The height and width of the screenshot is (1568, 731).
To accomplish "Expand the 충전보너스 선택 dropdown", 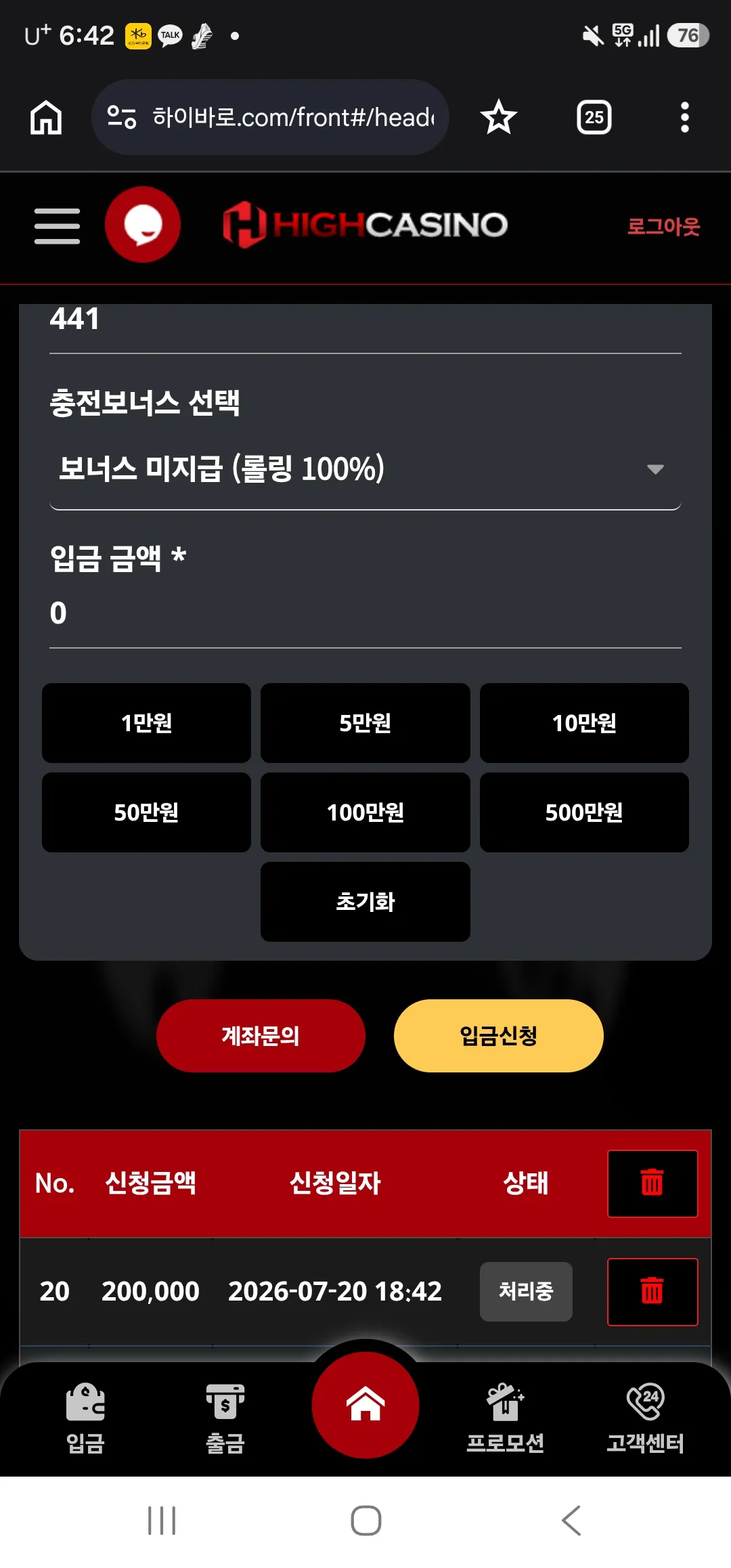I will (365, 469).
